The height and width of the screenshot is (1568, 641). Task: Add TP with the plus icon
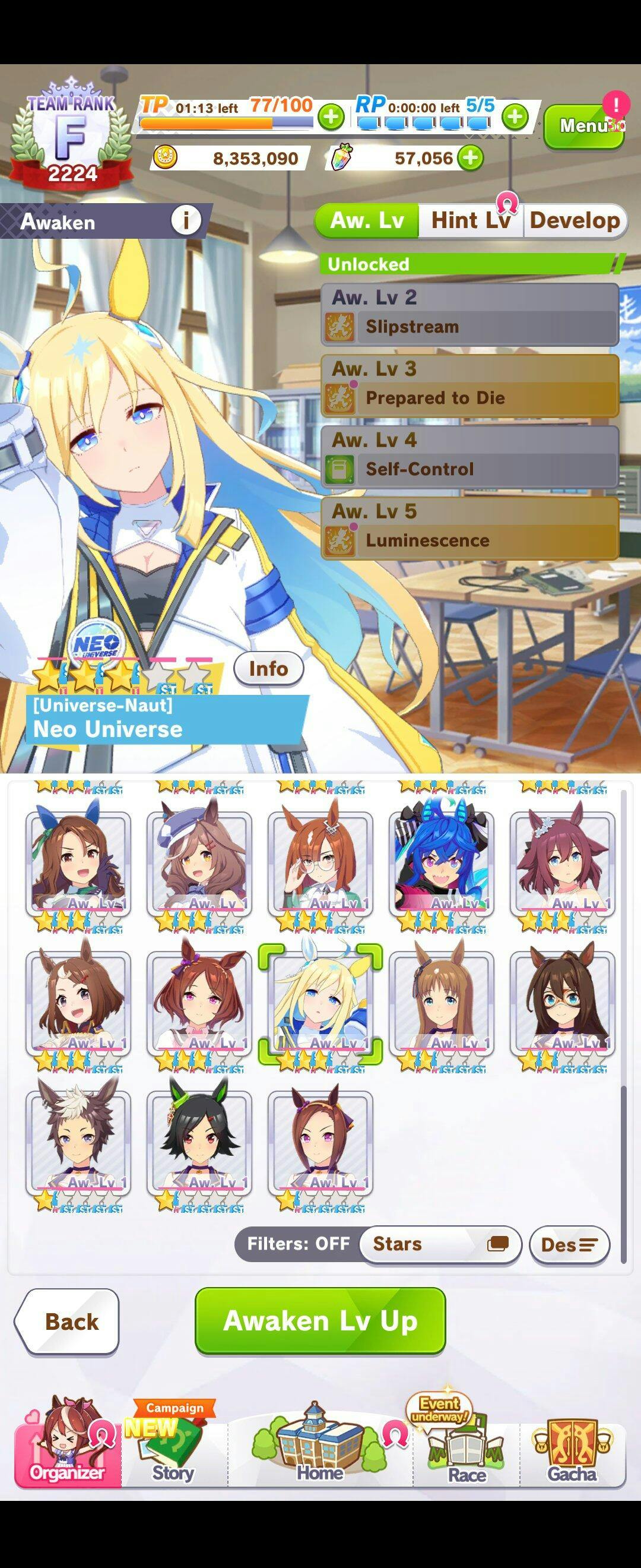coord(331,117)
